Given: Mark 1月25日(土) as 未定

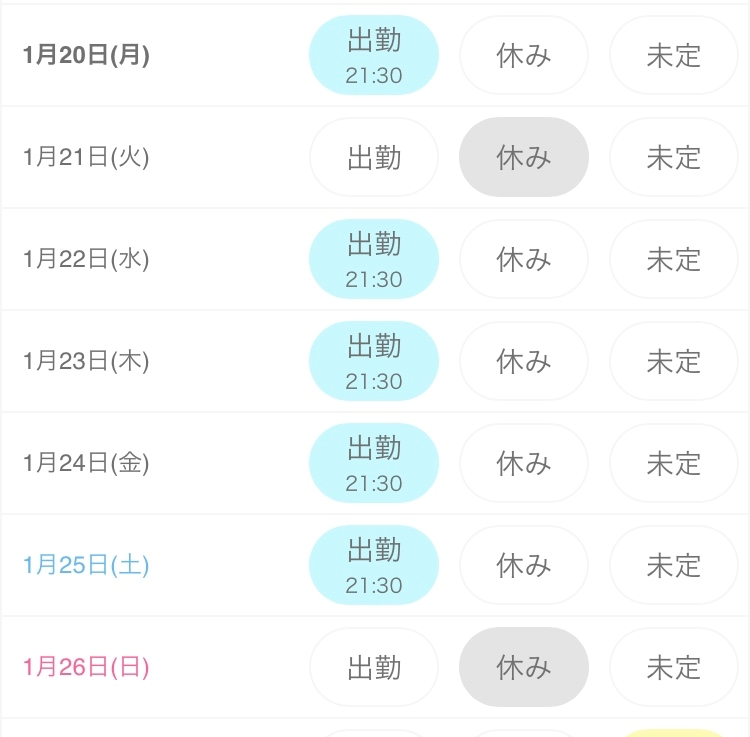Looking at the screenshot, I should click(x=673, y=565).
